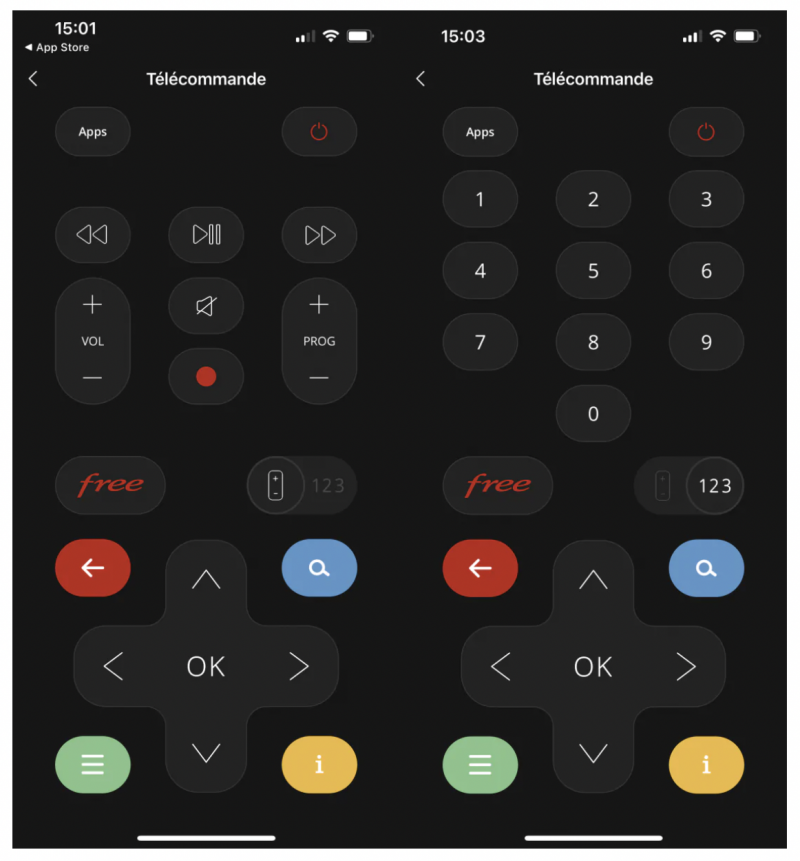Select number key 5
Image resolution: width=800 pixels, height=861 pixels.
(x=593, y=271)
